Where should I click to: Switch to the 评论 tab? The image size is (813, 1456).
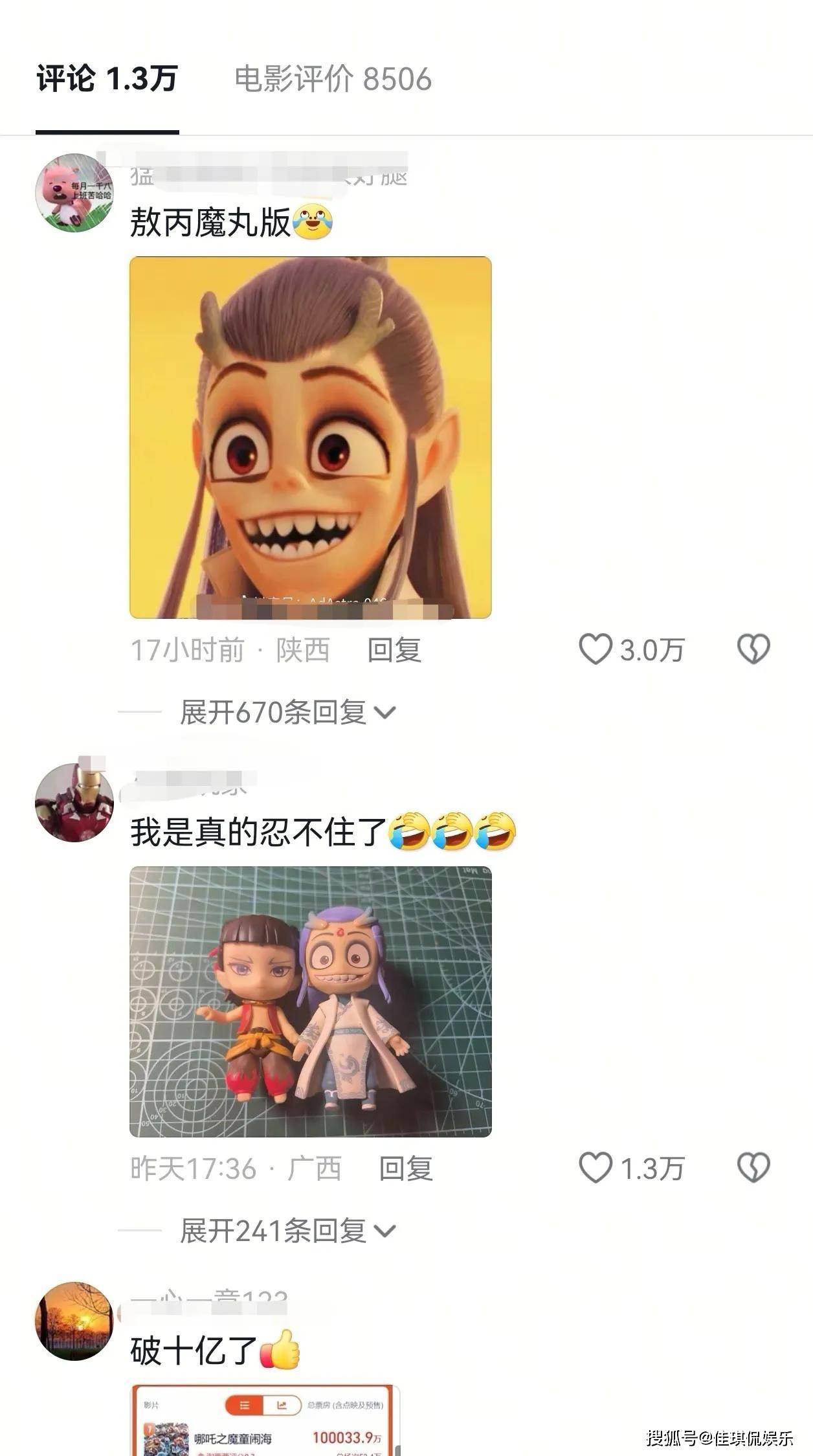point(107,80)
